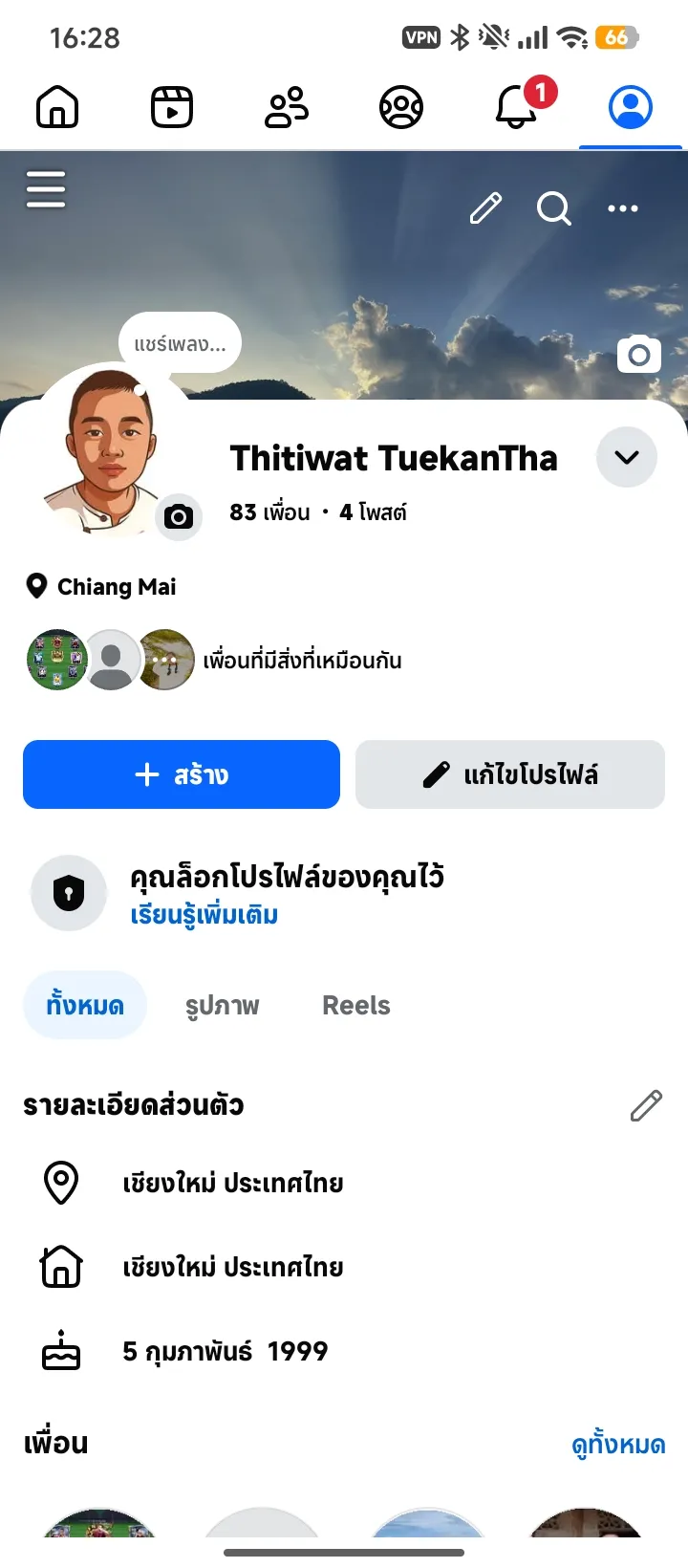Tap the pencil icon on the cover photo
Screen dimensions: 688x1568
pyautogui.click(x=485, y=207)
